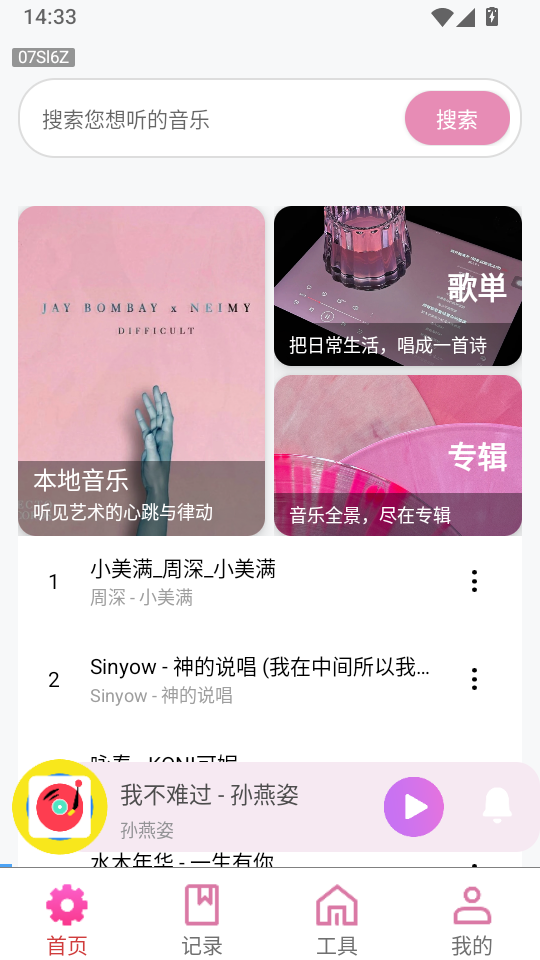Open the 专辑 album card

click(x=398, y=456)
